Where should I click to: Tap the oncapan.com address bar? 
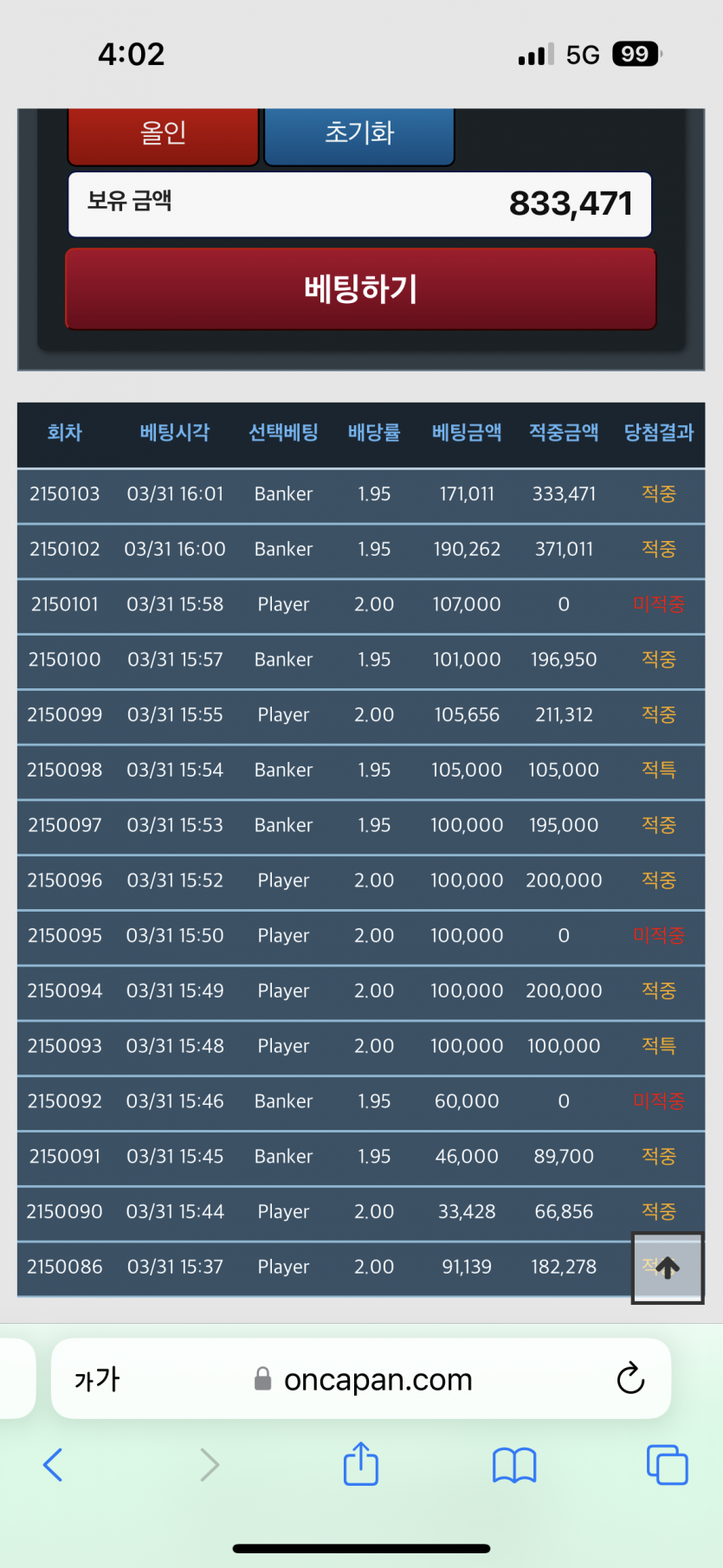click(363, 1379)
